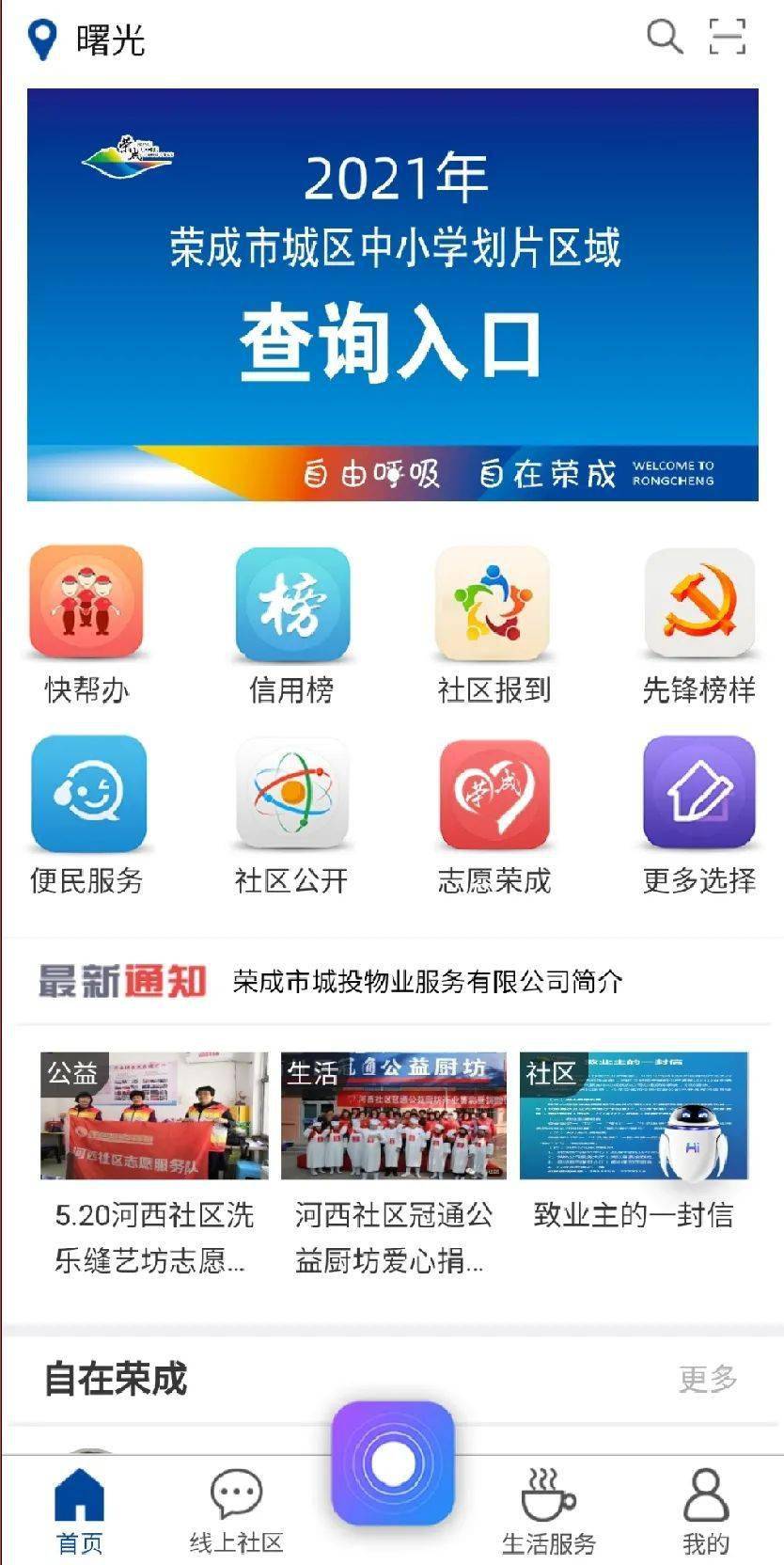The height and width of the screenshot is (1565, 784).
Task: Tap the purple center assistant button
Action: [x=393, y=1463]
